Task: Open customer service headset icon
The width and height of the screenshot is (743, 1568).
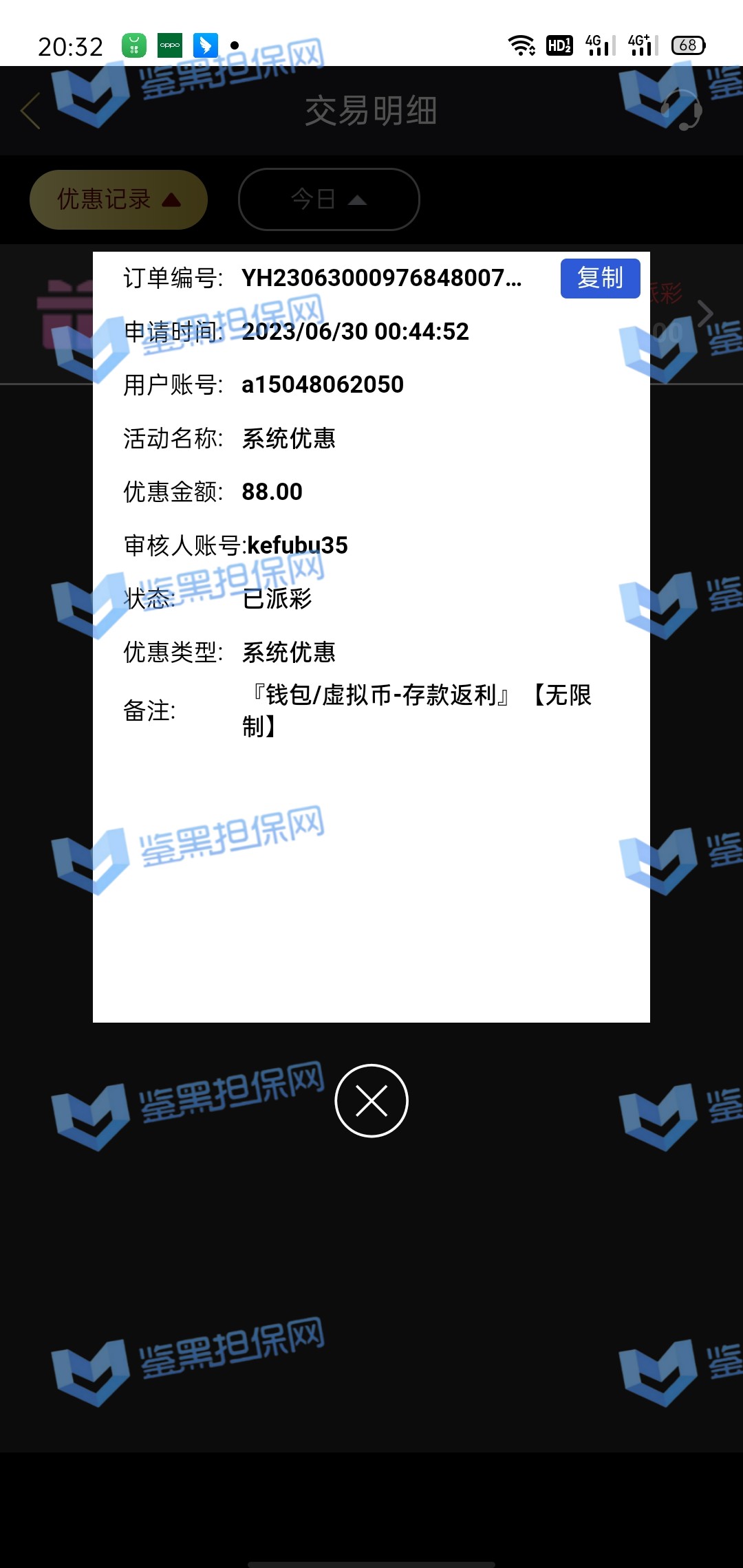Action: click(x=682, y=111)
